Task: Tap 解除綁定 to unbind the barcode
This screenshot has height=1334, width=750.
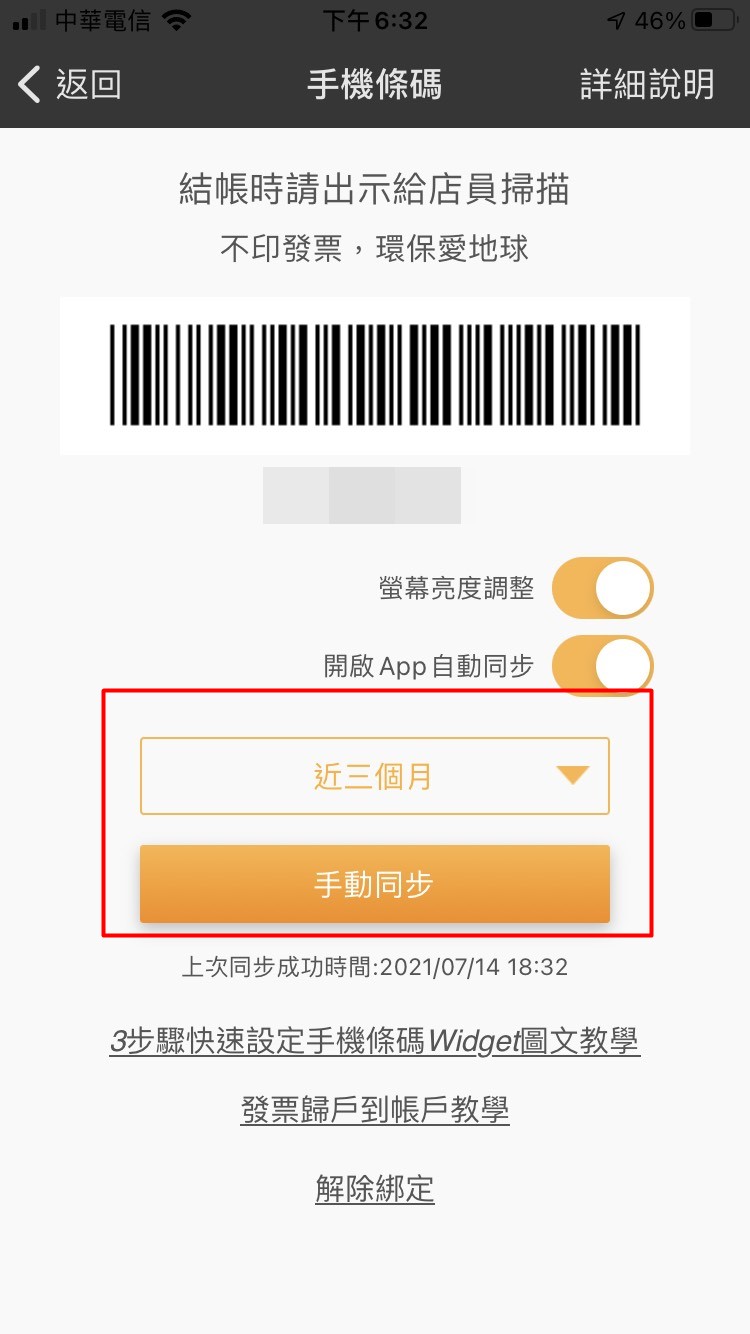Action: (x=375, y=1189)
